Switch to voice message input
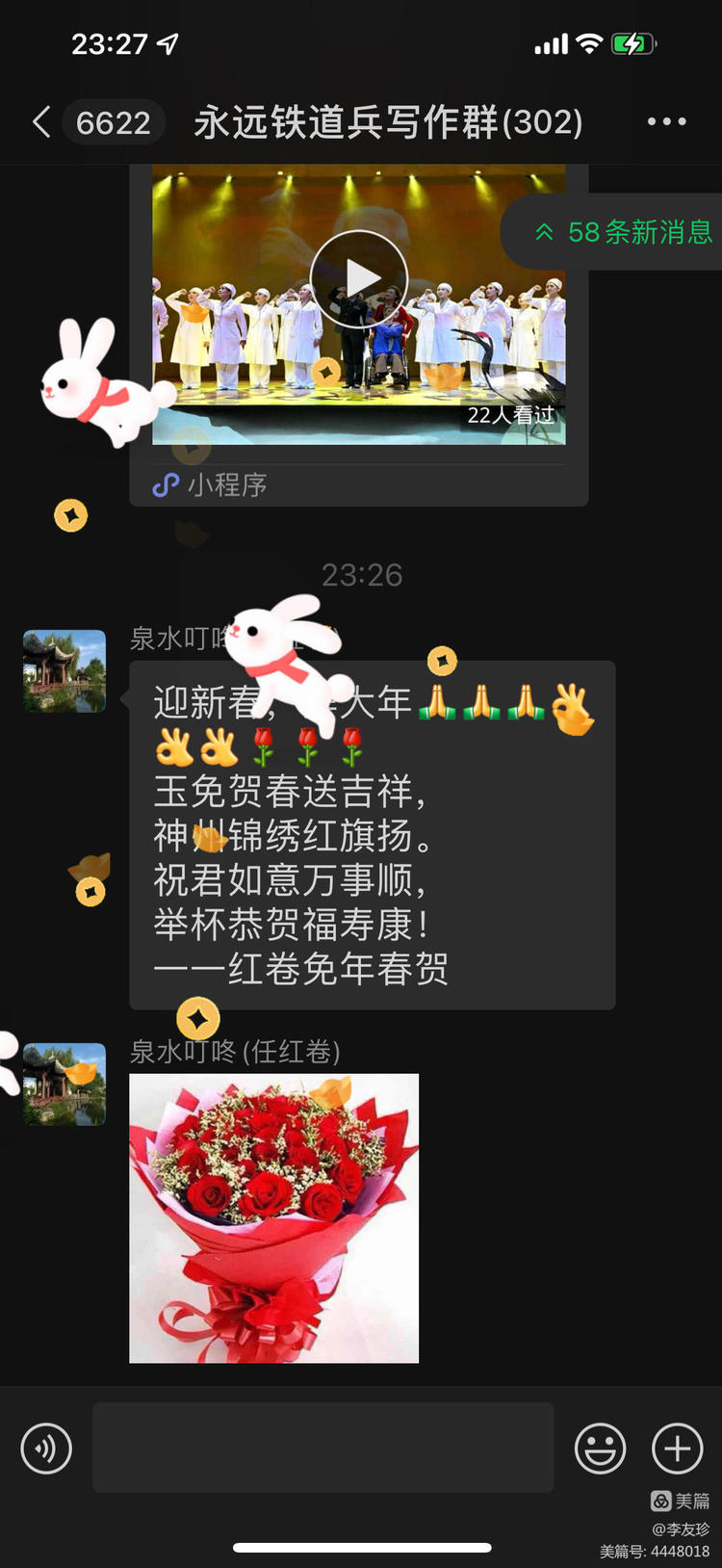722x1568 pixels. tap(46, 1448)
